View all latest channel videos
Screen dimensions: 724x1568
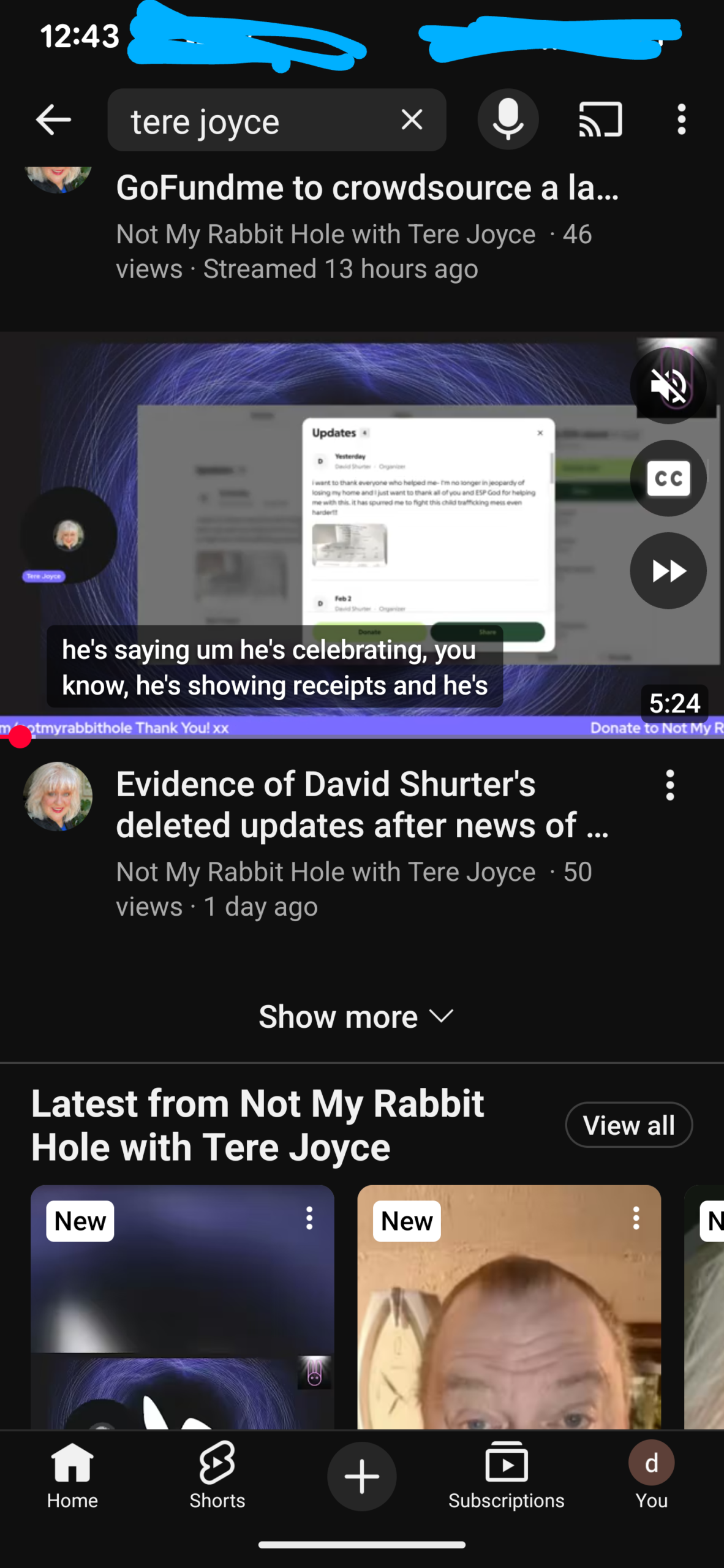[x=628, y=1125]
